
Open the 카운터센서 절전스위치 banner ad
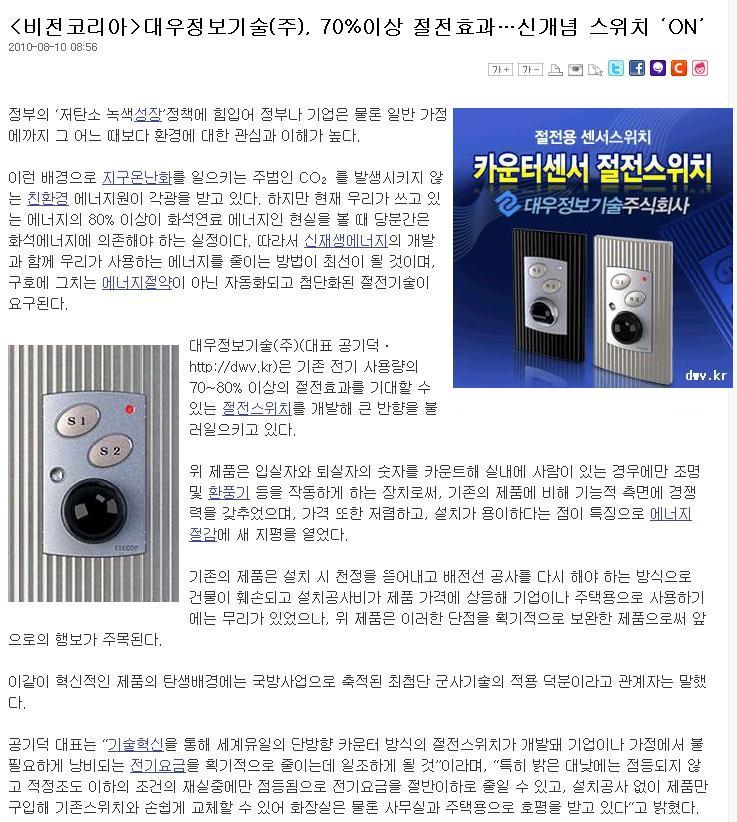point(592,247)
